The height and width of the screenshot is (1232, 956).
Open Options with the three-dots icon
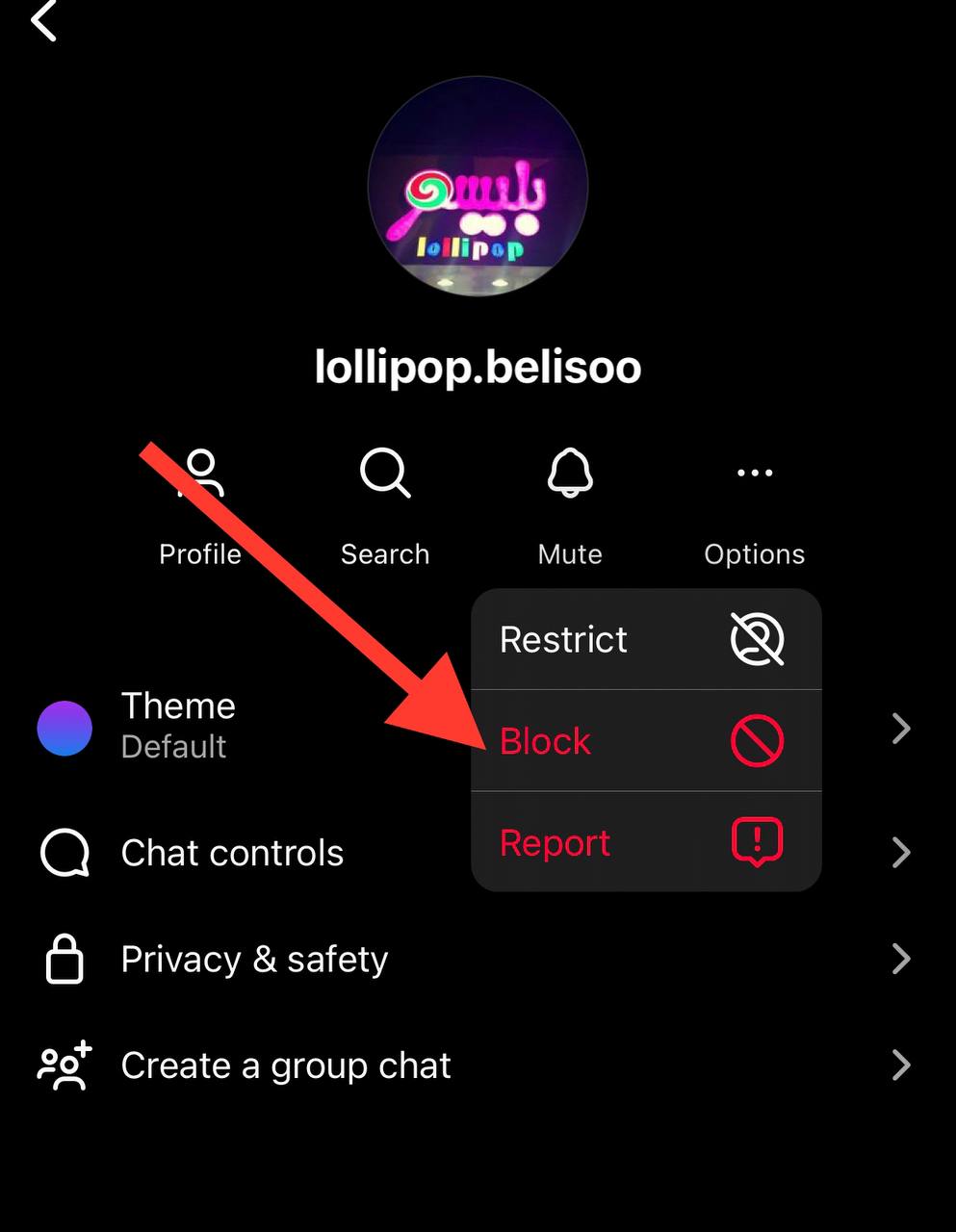754,472
